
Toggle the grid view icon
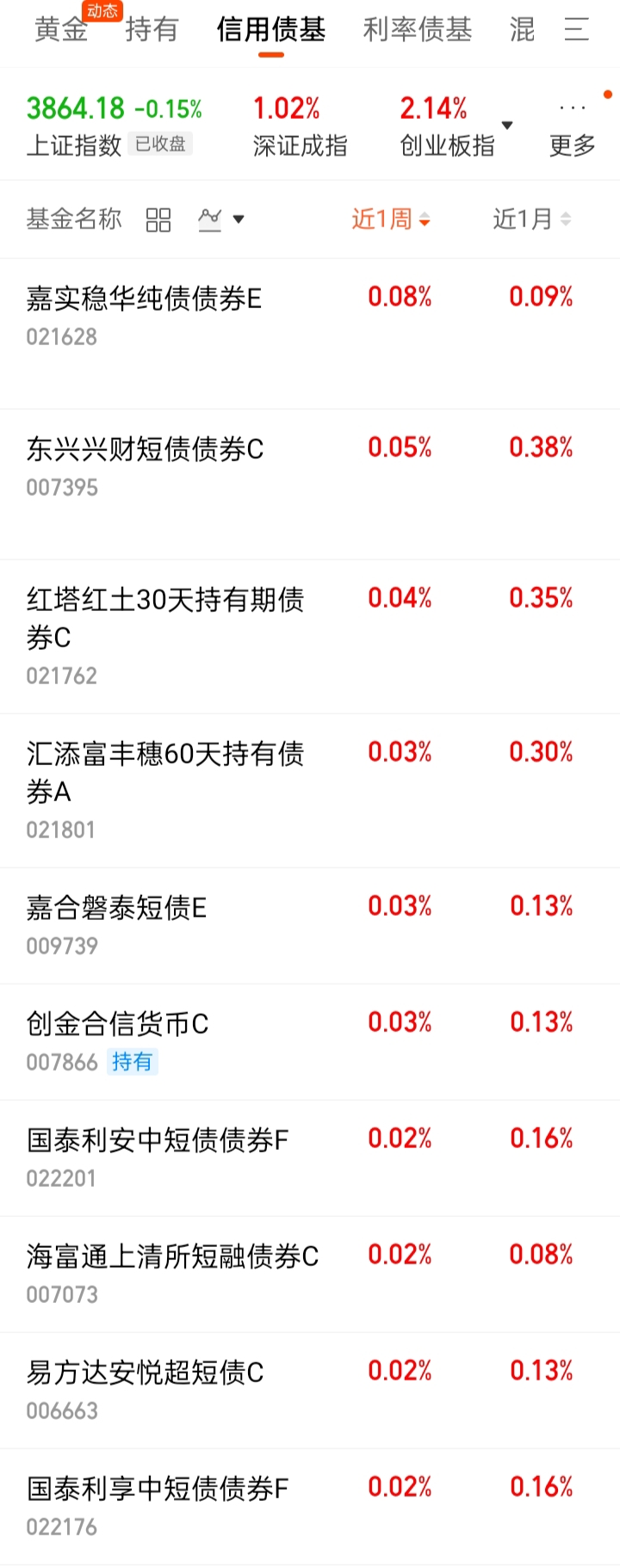point(158,219)
